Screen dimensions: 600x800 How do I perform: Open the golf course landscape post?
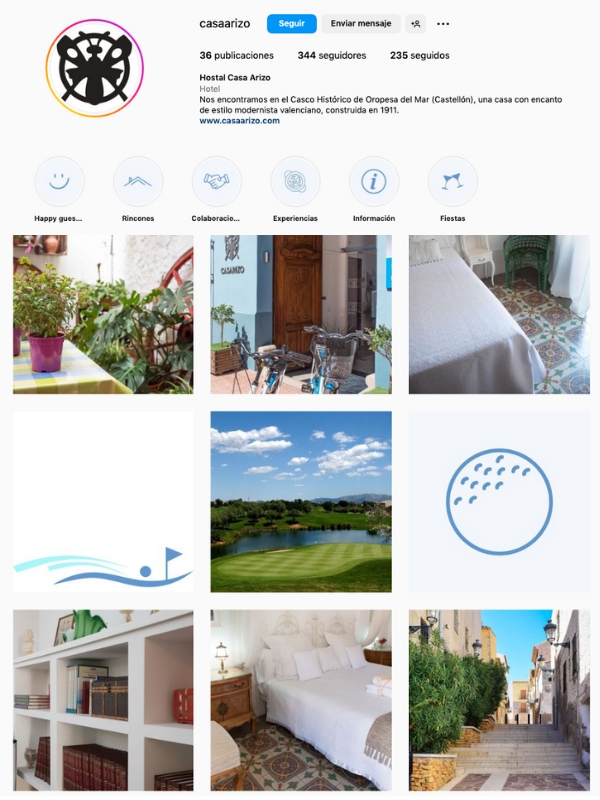(301, 501)
